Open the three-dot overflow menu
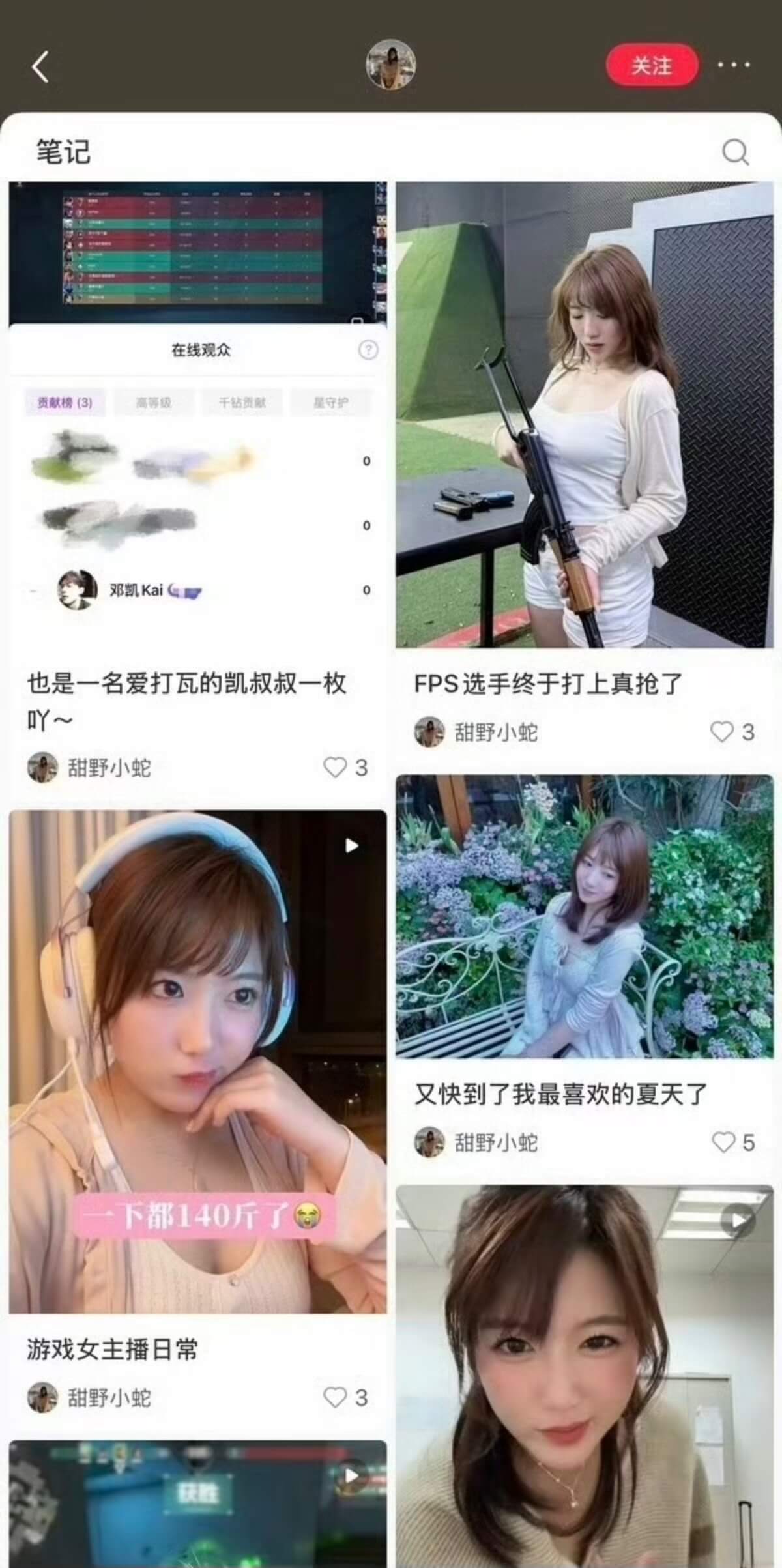This screenshot has height=1568, width=782. (734, 65)
